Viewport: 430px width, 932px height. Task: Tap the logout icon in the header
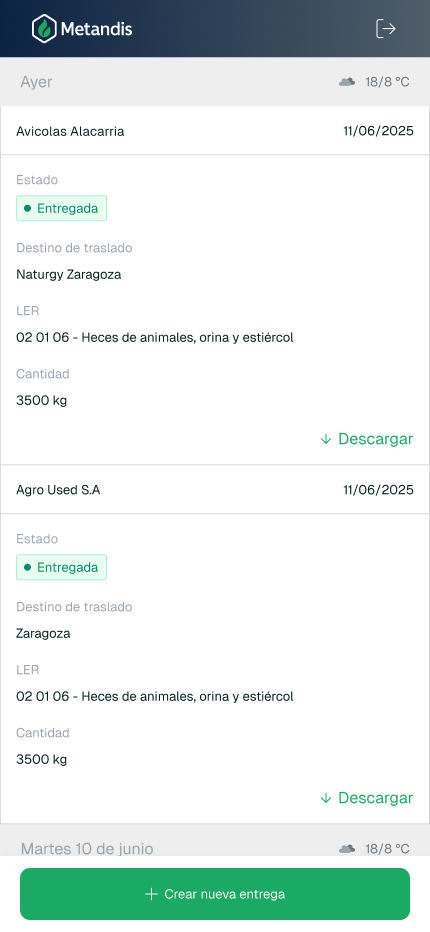coord(385,29)
